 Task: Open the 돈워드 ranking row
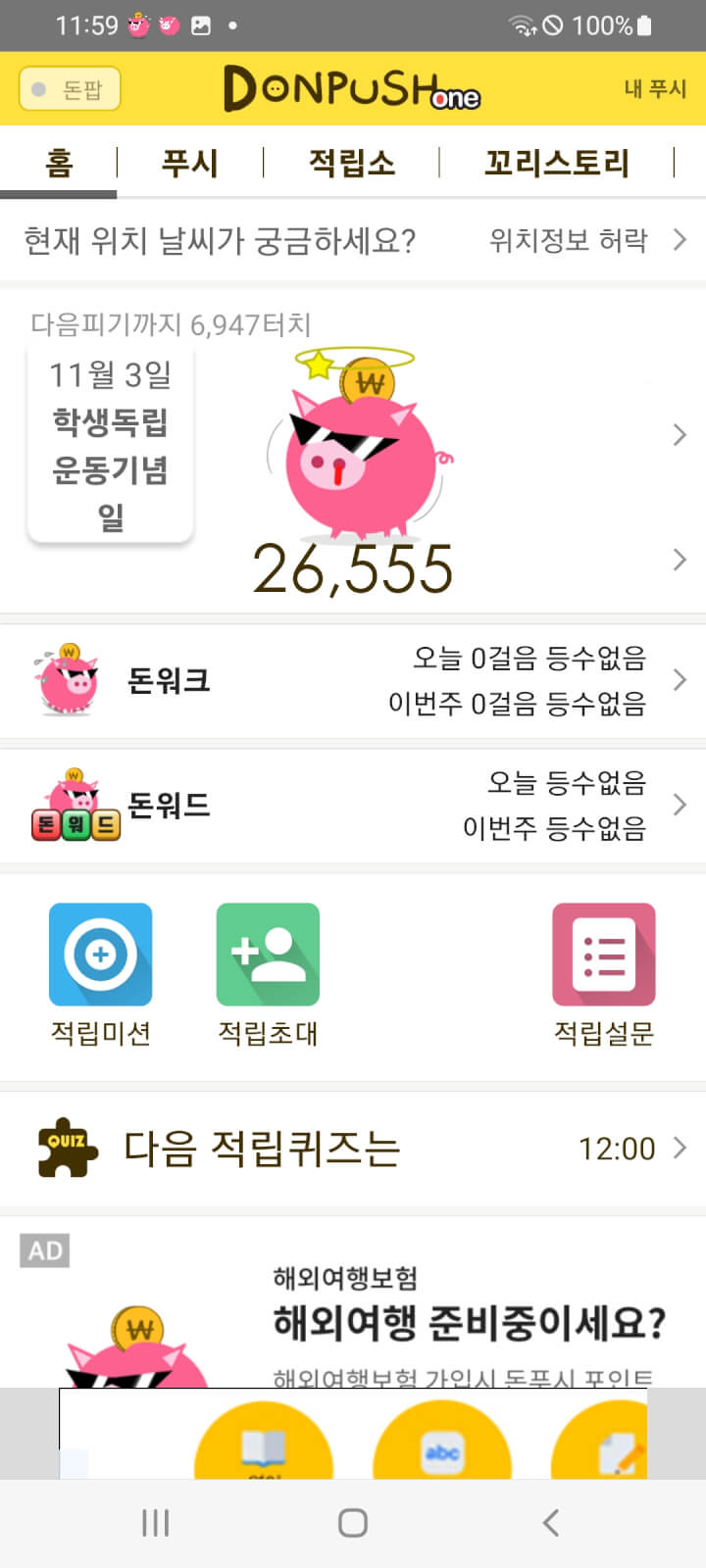point(353,806)
